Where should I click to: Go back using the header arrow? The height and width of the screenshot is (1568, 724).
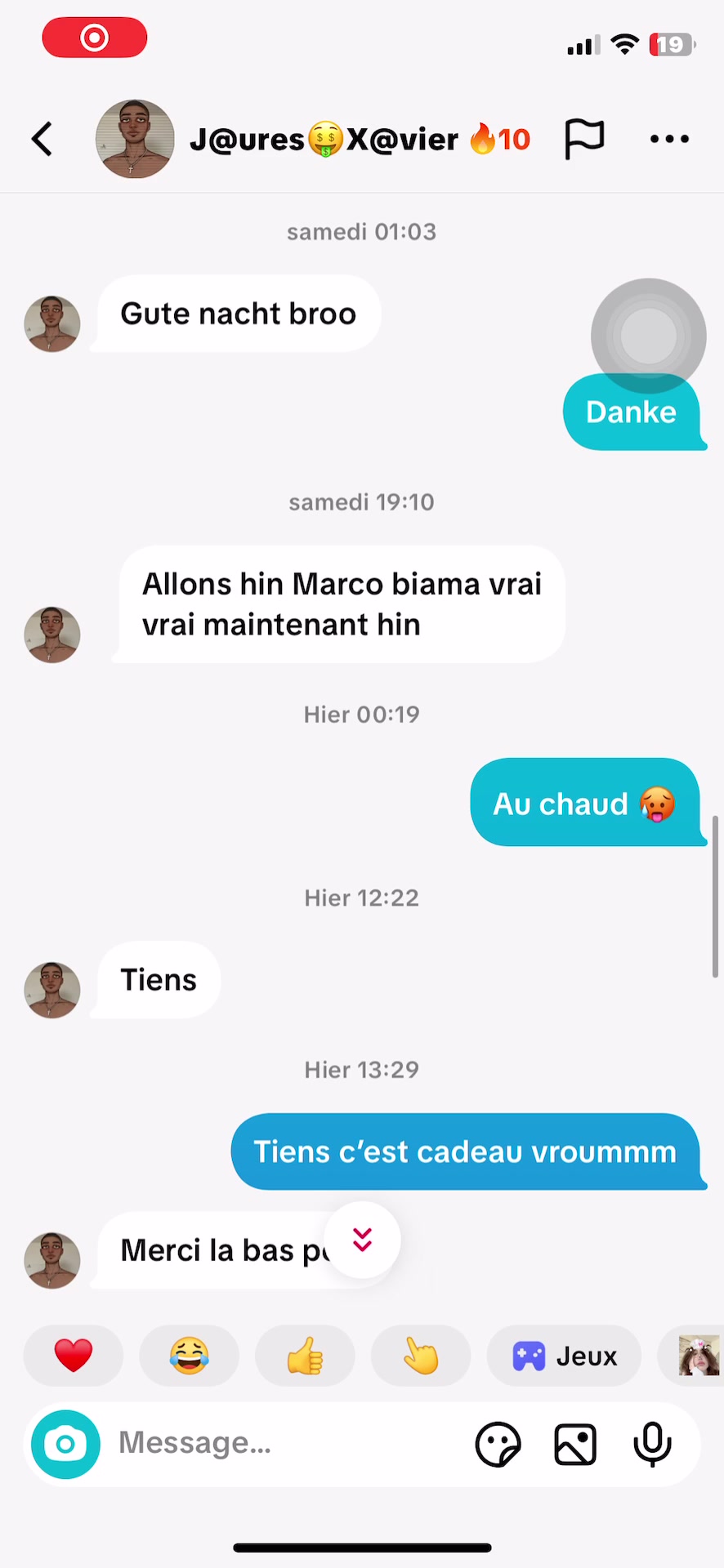(42, 139)
